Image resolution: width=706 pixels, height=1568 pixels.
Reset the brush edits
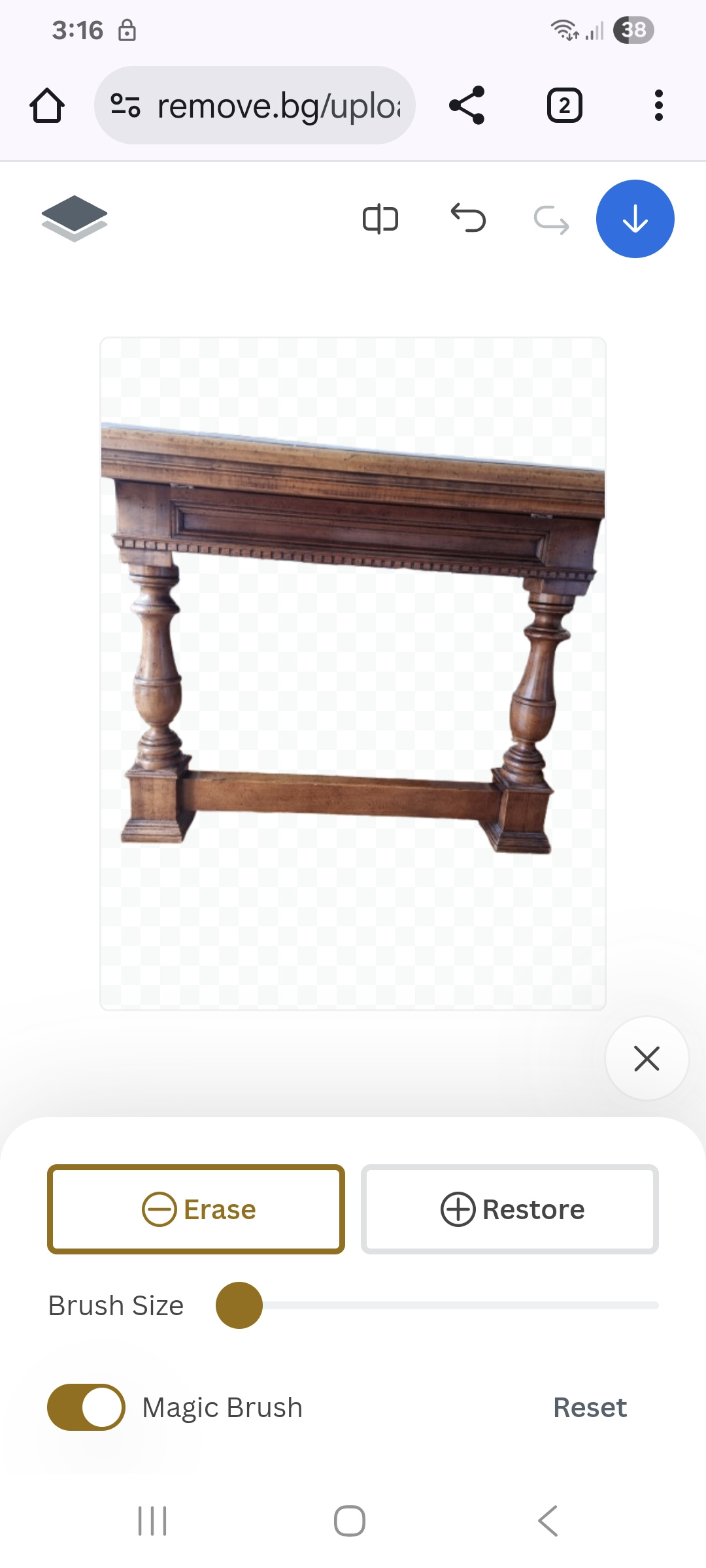click(590, 1407)
